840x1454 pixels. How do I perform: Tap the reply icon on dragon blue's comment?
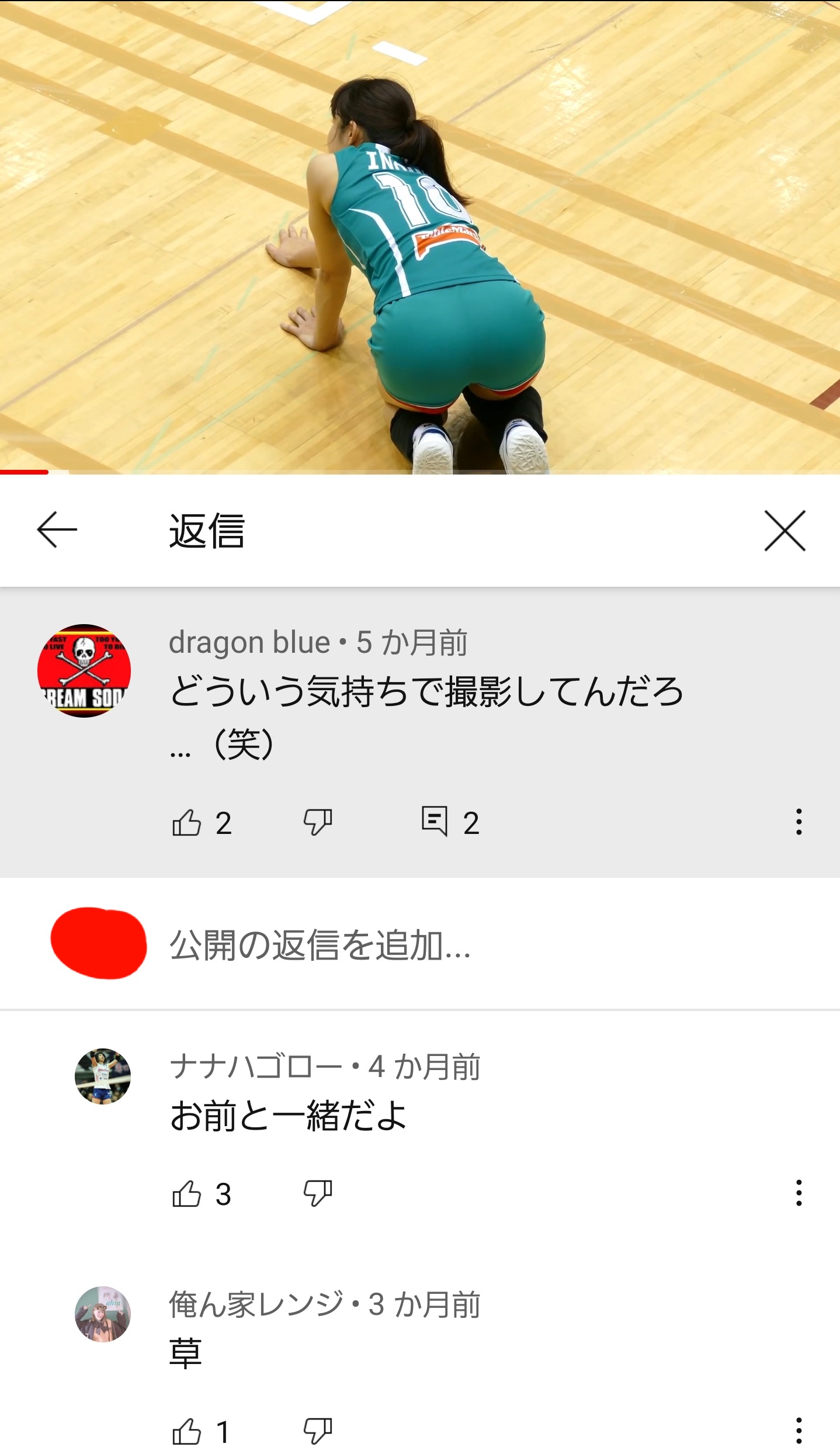pos(435,822)
